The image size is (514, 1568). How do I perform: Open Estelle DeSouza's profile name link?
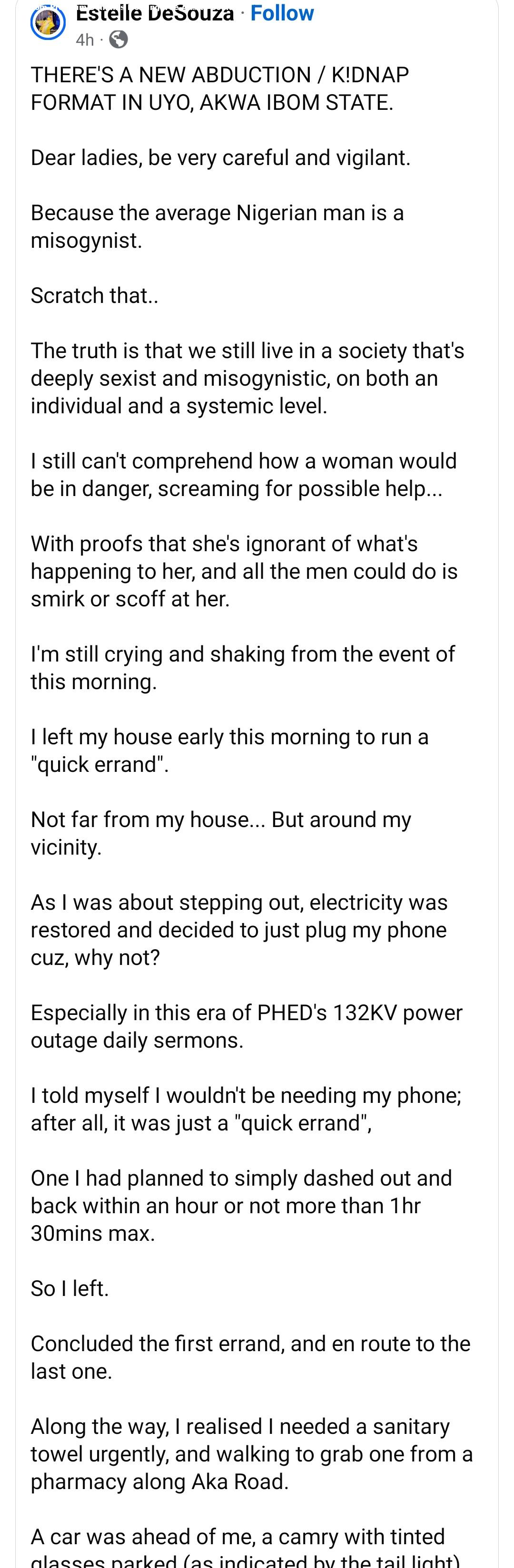click(155, 13)
